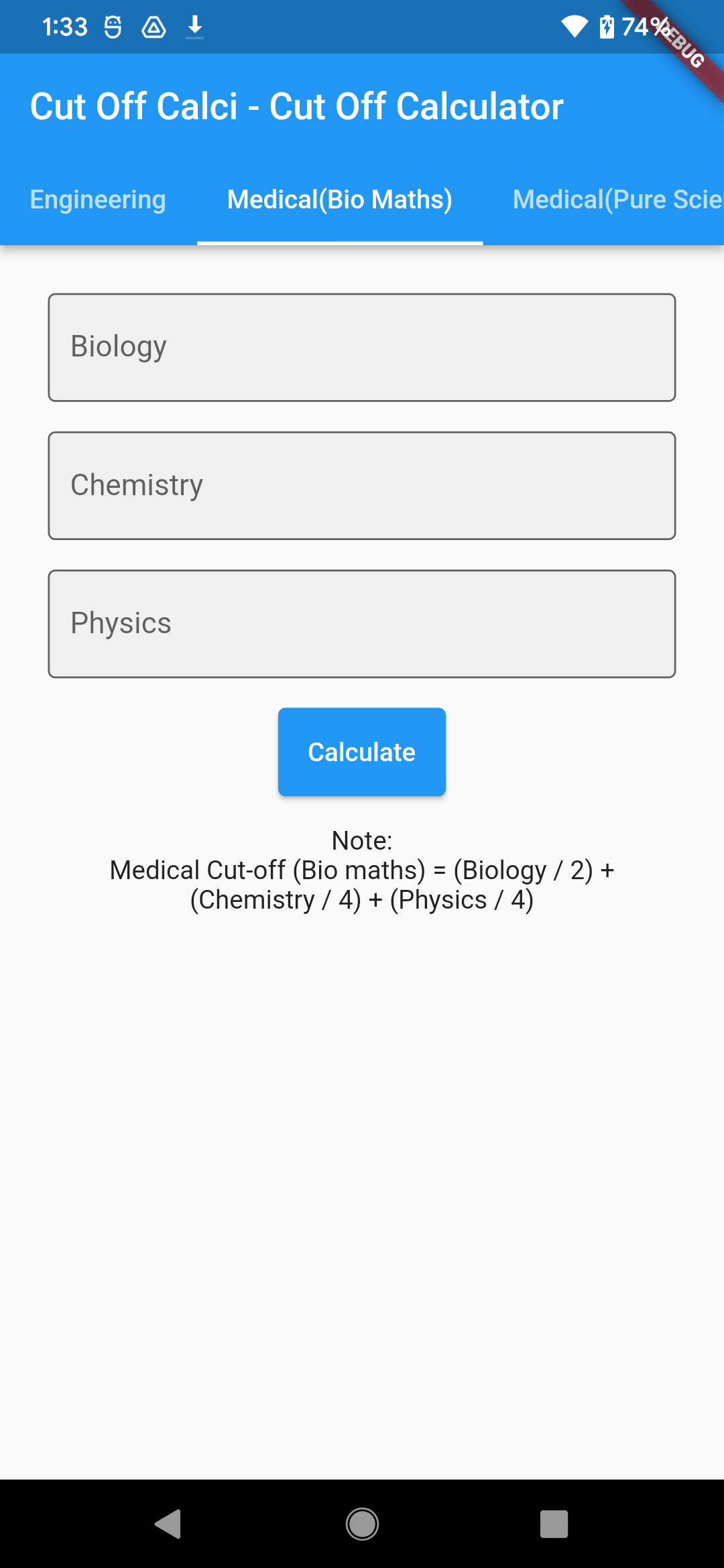Hit the Calculate button

pyautogui.click(x=362, y=752)
